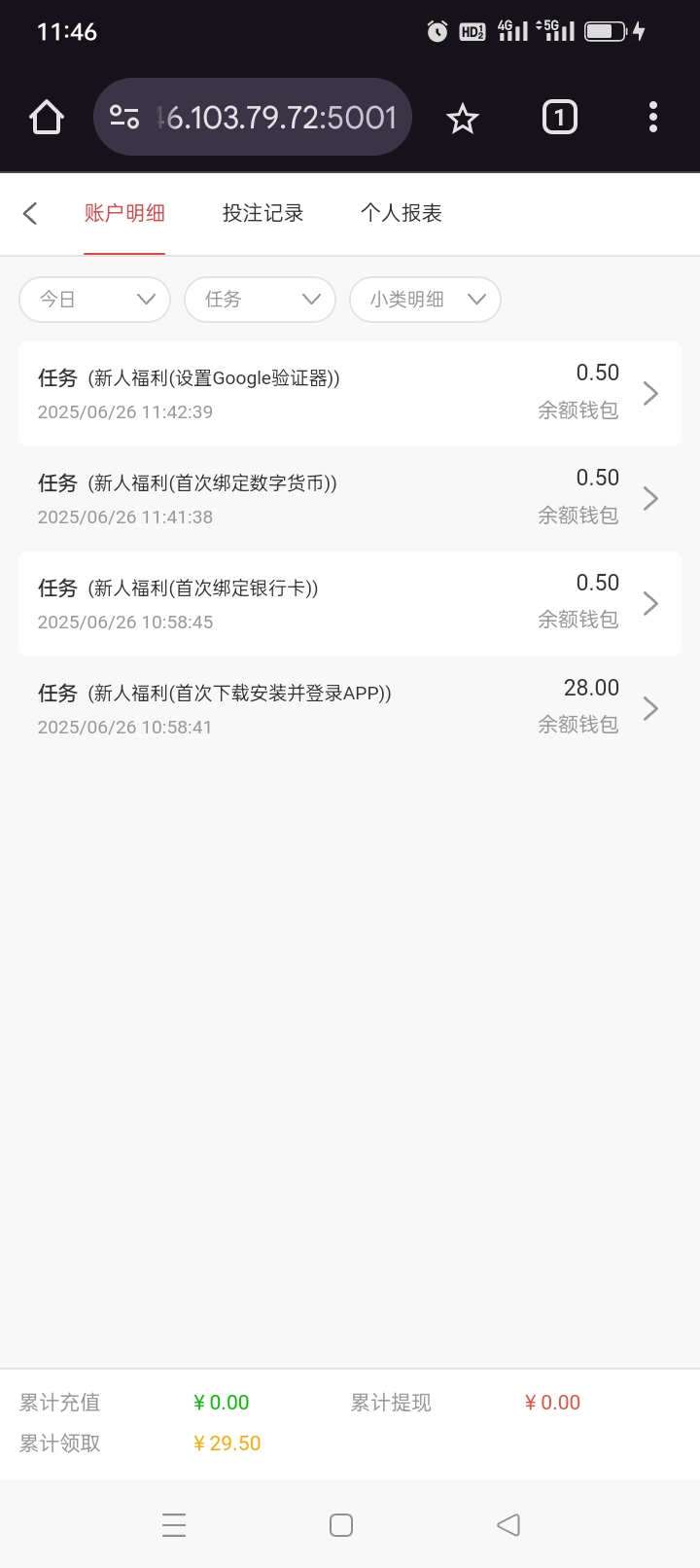Open the browser tab switcher
700x1568 pixels.
pos(559,118)
